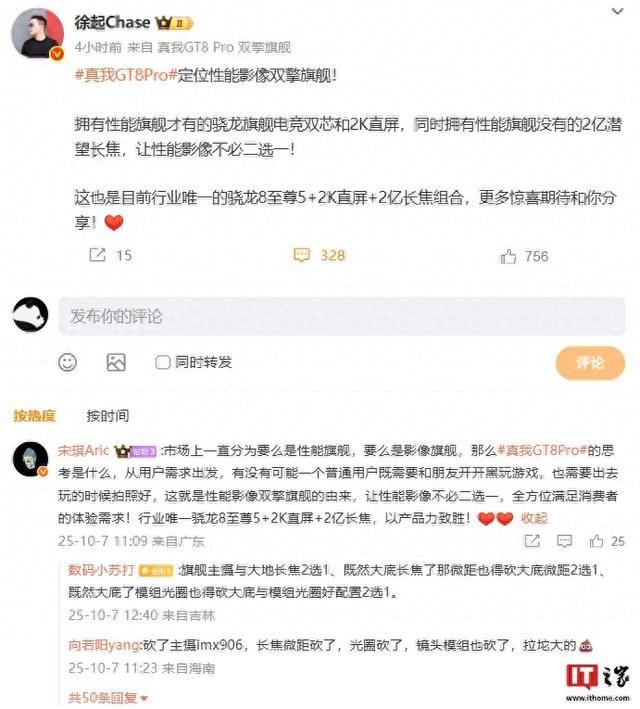This screenshot has height=709, width=640.
Task: Collapse 宋琪Aric's comment with 收起
Action: click(534, 518)
